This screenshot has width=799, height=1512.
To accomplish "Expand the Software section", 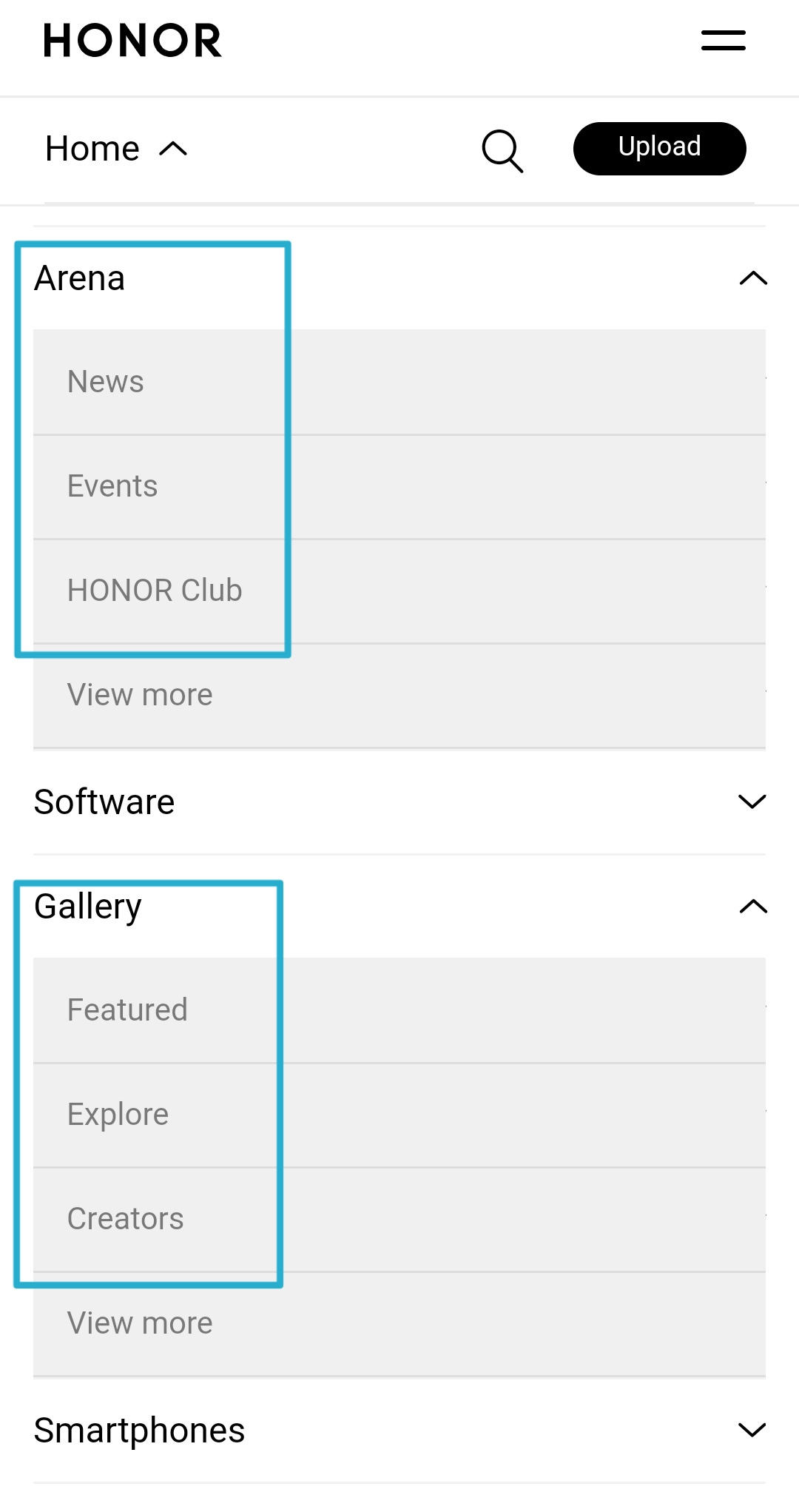I will 752,802.
